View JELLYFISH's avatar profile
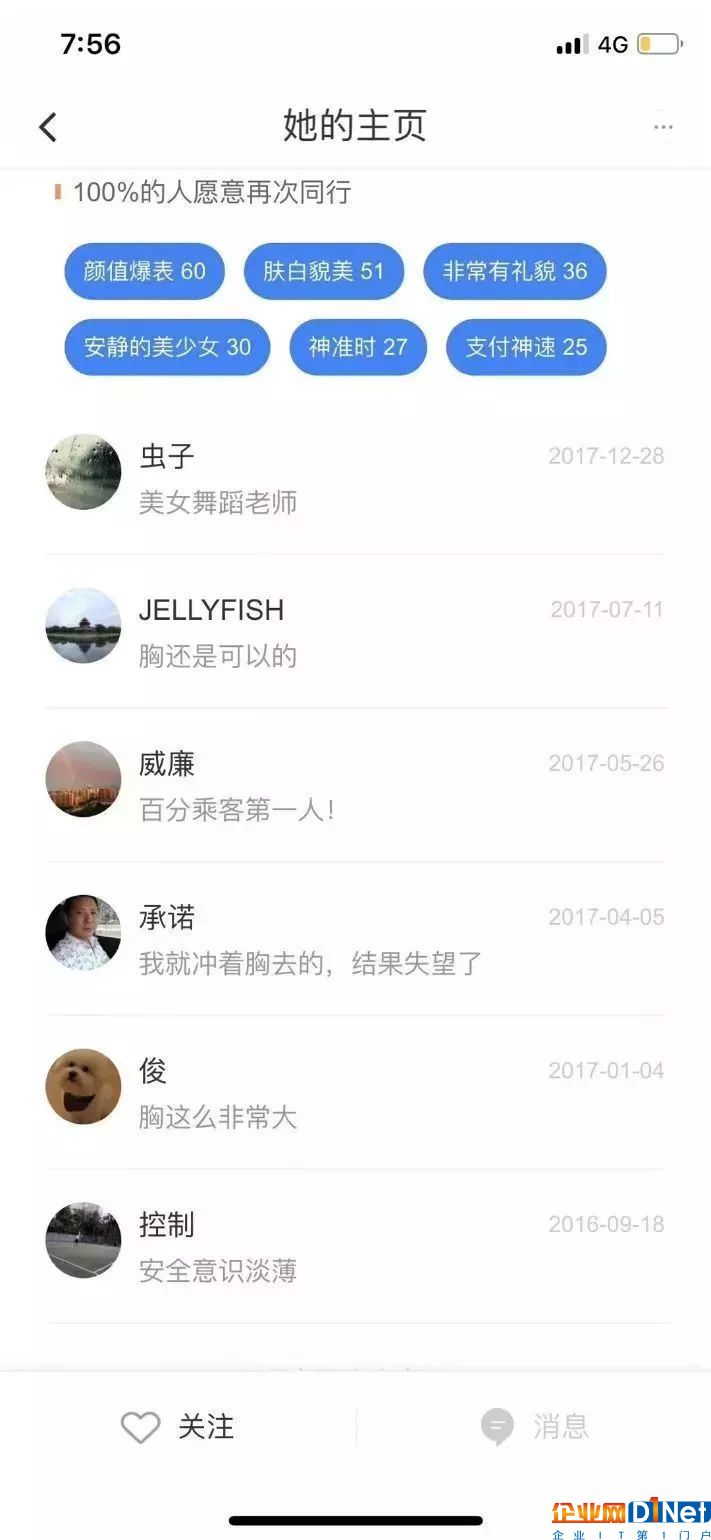 click(83, 626)
